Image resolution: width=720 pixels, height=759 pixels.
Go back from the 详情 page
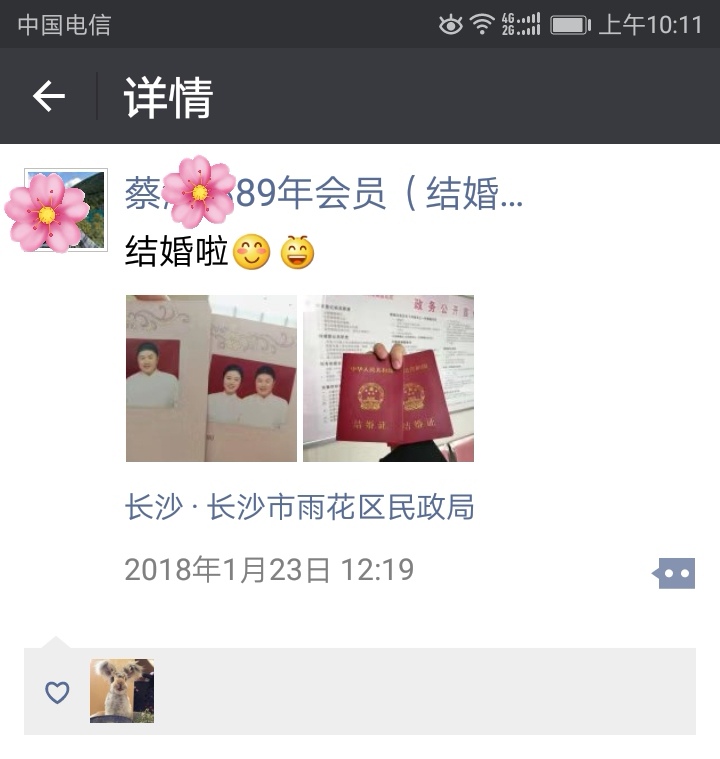(48, 97)
